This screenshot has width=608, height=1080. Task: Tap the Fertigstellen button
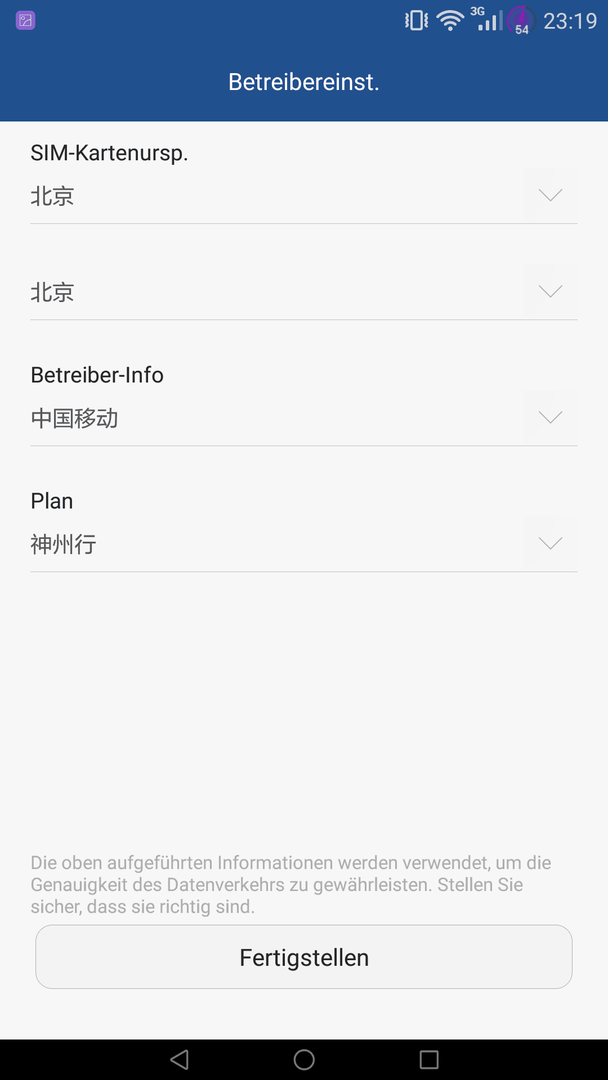point(304,957)
